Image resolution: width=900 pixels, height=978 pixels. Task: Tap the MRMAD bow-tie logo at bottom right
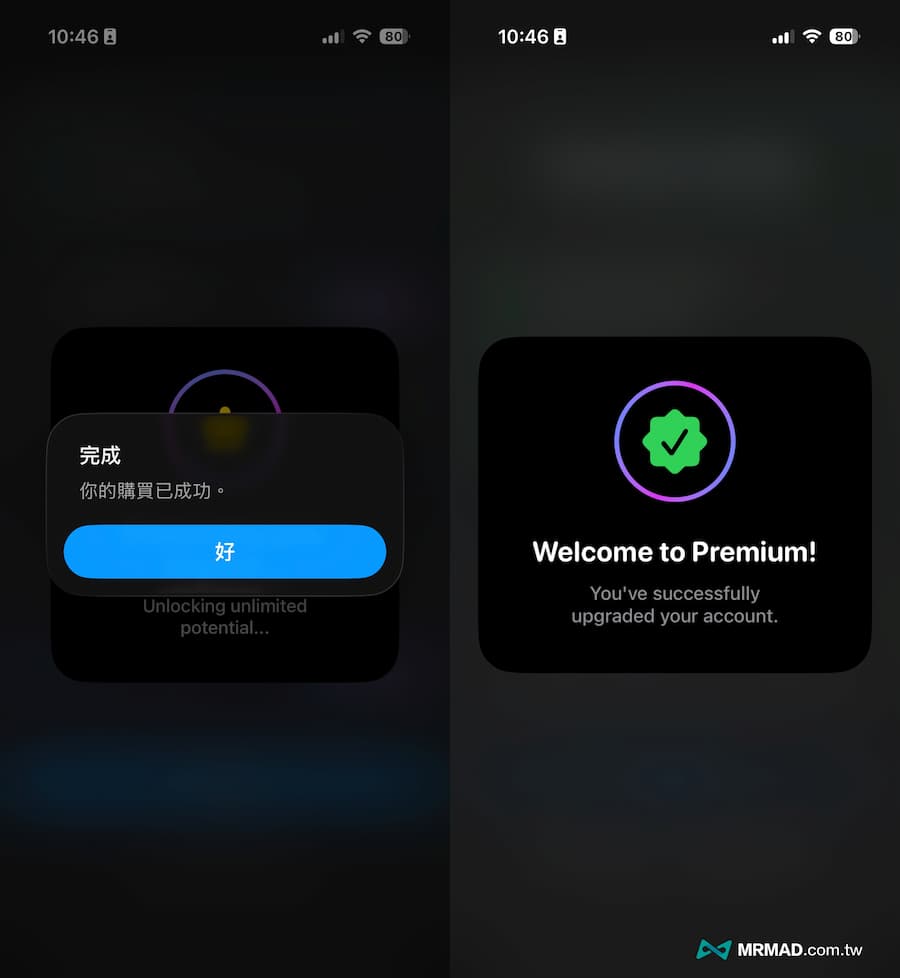pyautogui.click(x=716, y=948)
